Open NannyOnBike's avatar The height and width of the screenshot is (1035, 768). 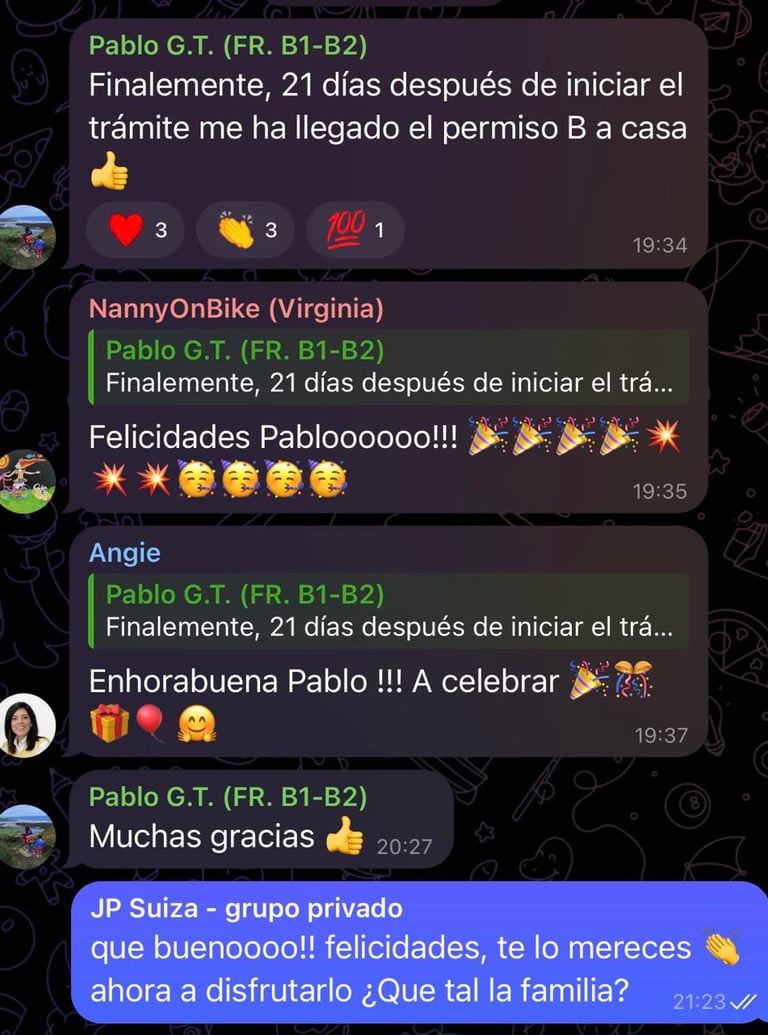coord(27,481)
